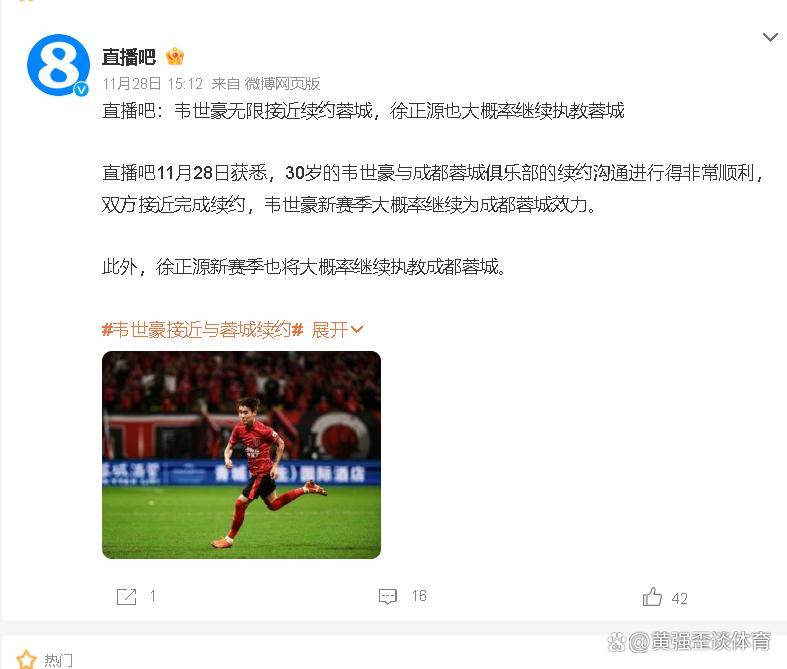
Task: Open 直播吧's profile avatar
Action: click(x=58, y=65)
